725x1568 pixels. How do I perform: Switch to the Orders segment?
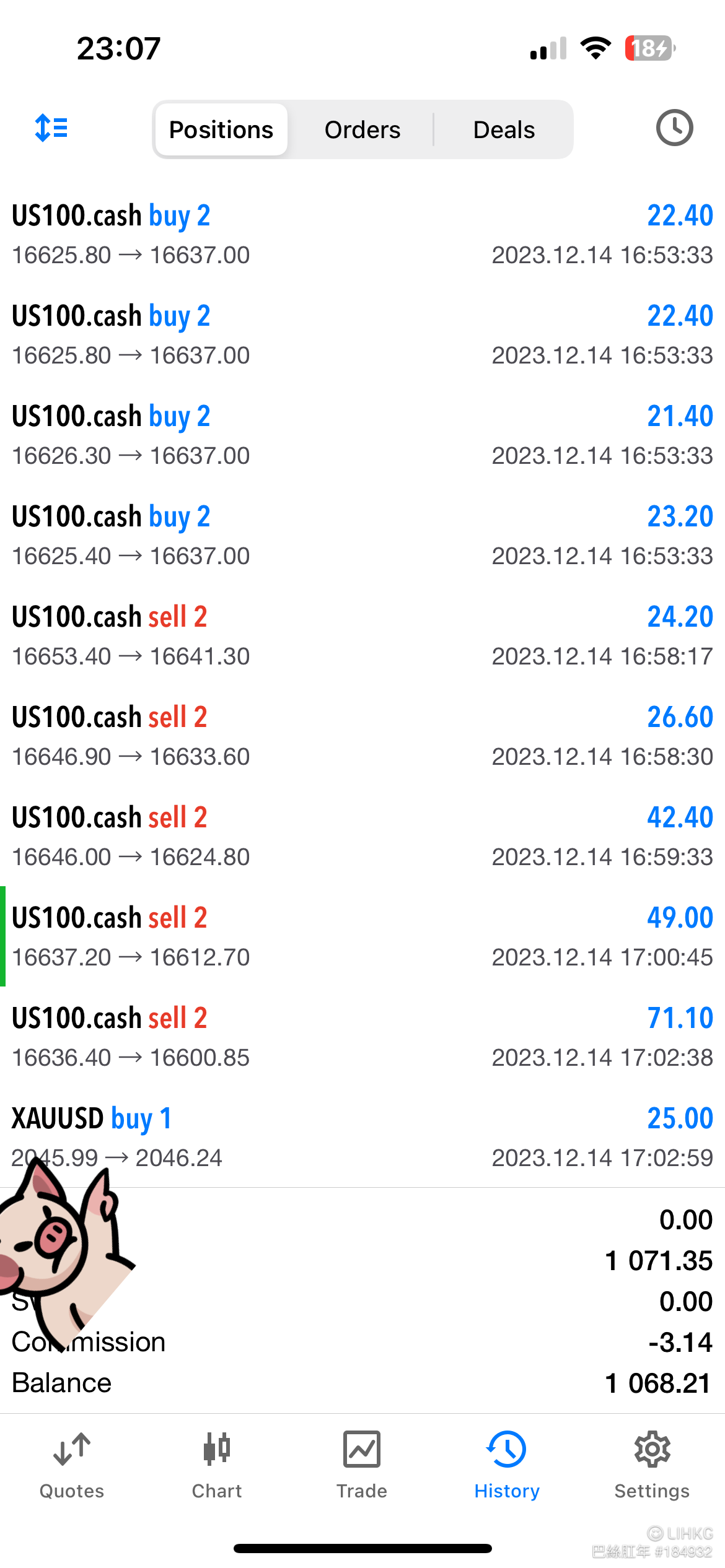coord(362,129)
